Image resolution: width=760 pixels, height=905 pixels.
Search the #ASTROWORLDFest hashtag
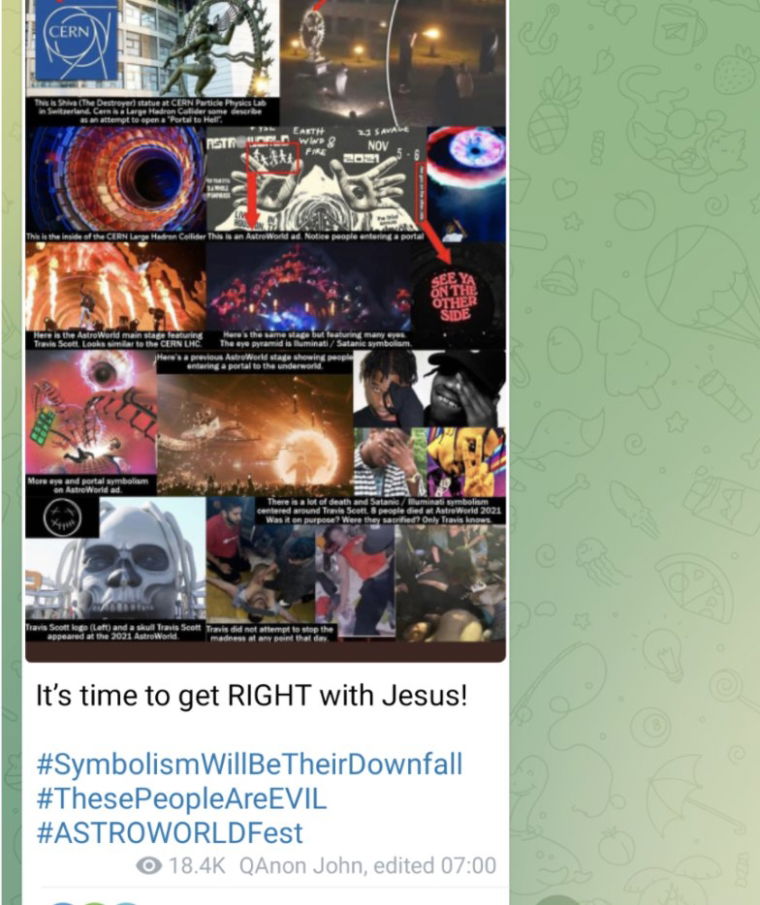point(169,832)
